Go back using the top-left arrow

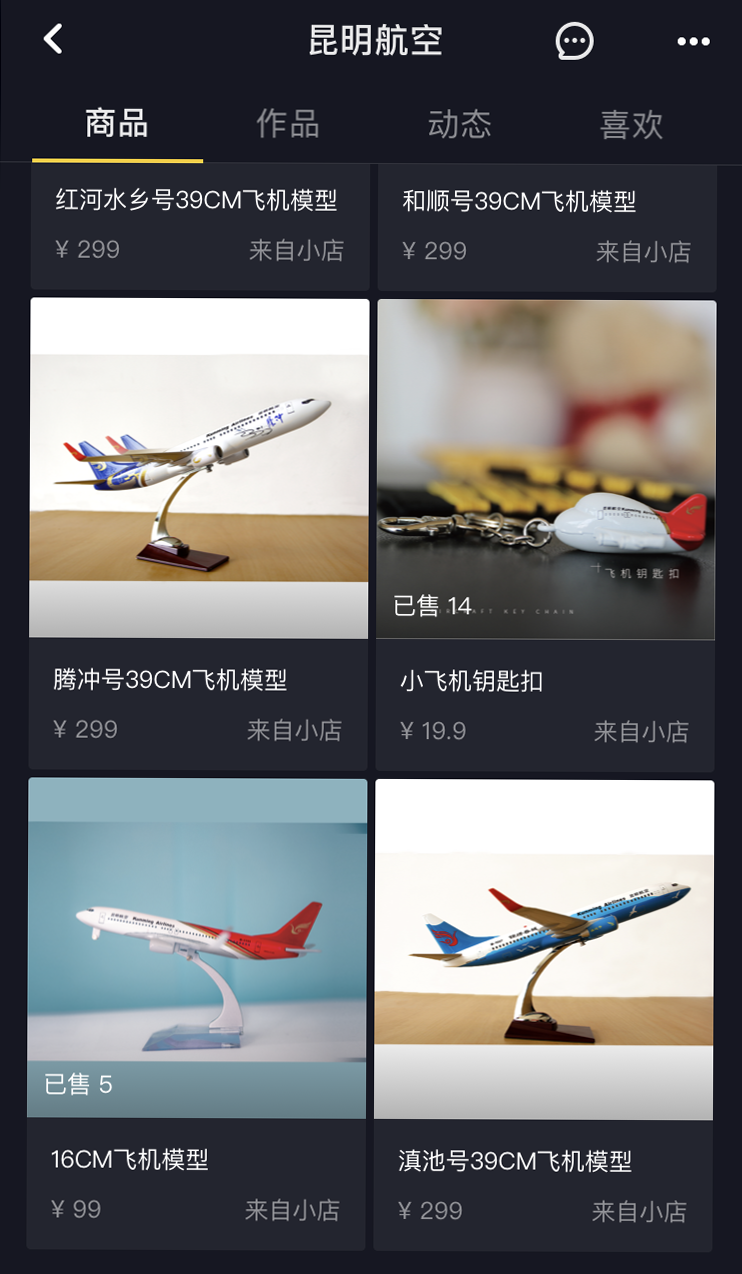(x=54, y=40)
